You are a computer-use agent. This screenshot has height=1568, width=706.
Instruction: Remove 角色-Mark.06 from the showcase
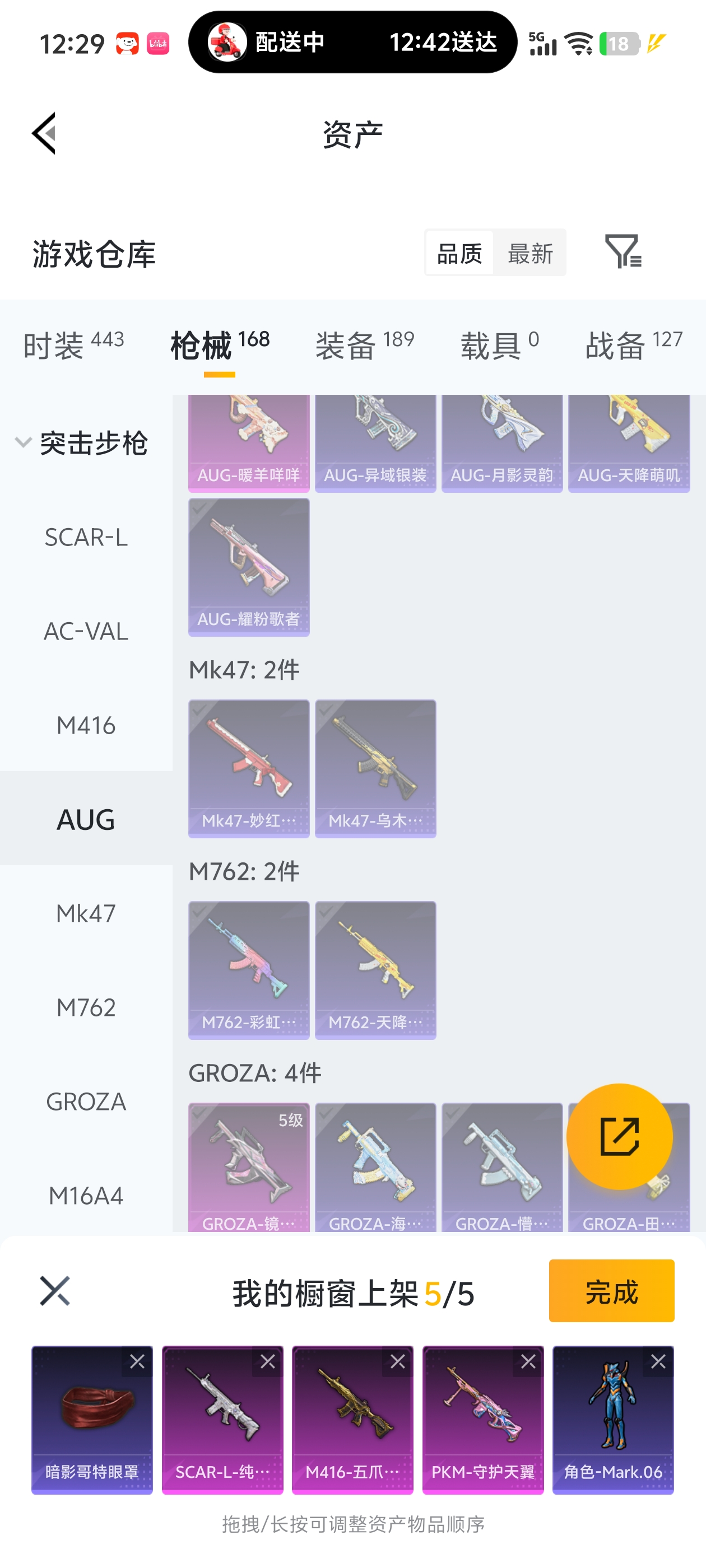pyautogui.click(x=658, y=1362)
